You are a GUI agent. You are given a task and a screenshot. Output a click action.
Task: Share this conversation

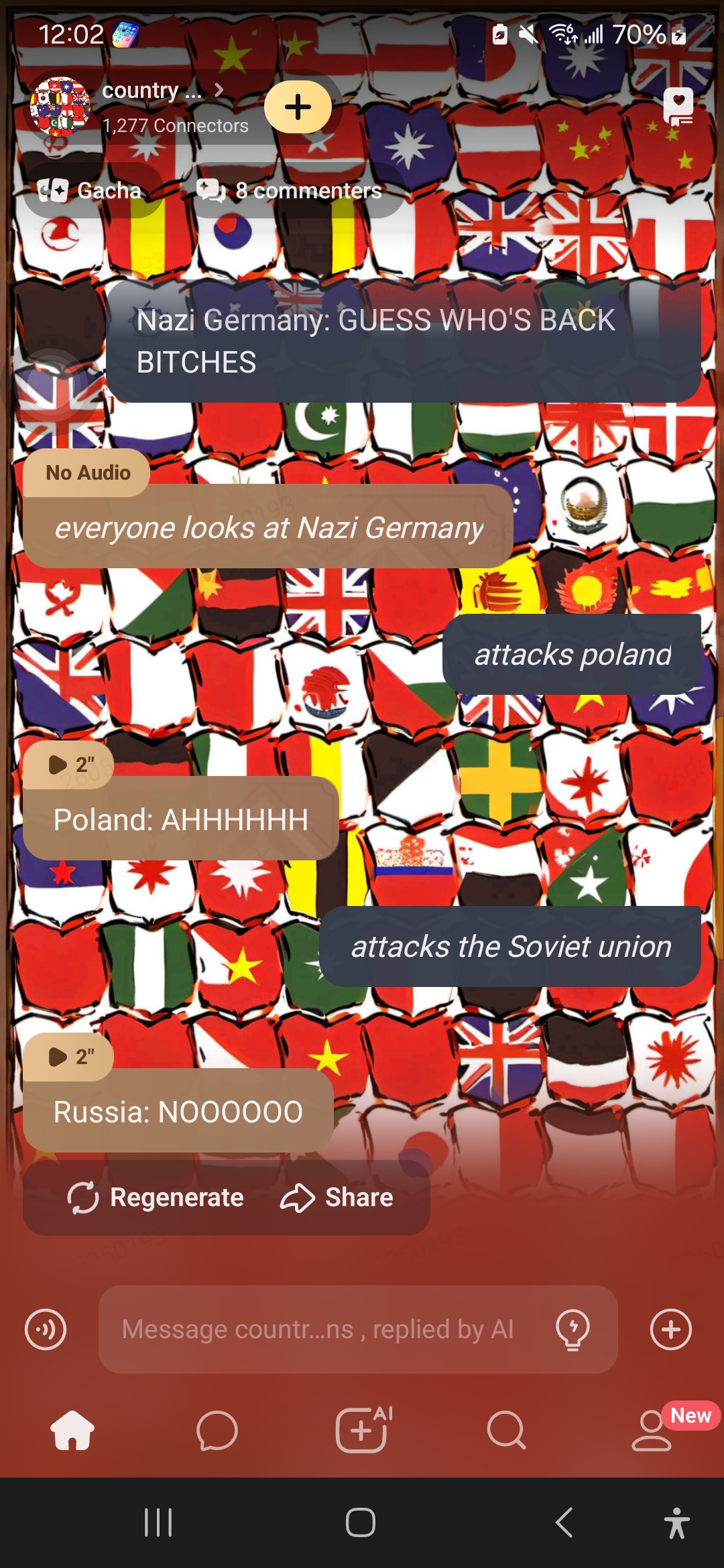(337, 1197)
